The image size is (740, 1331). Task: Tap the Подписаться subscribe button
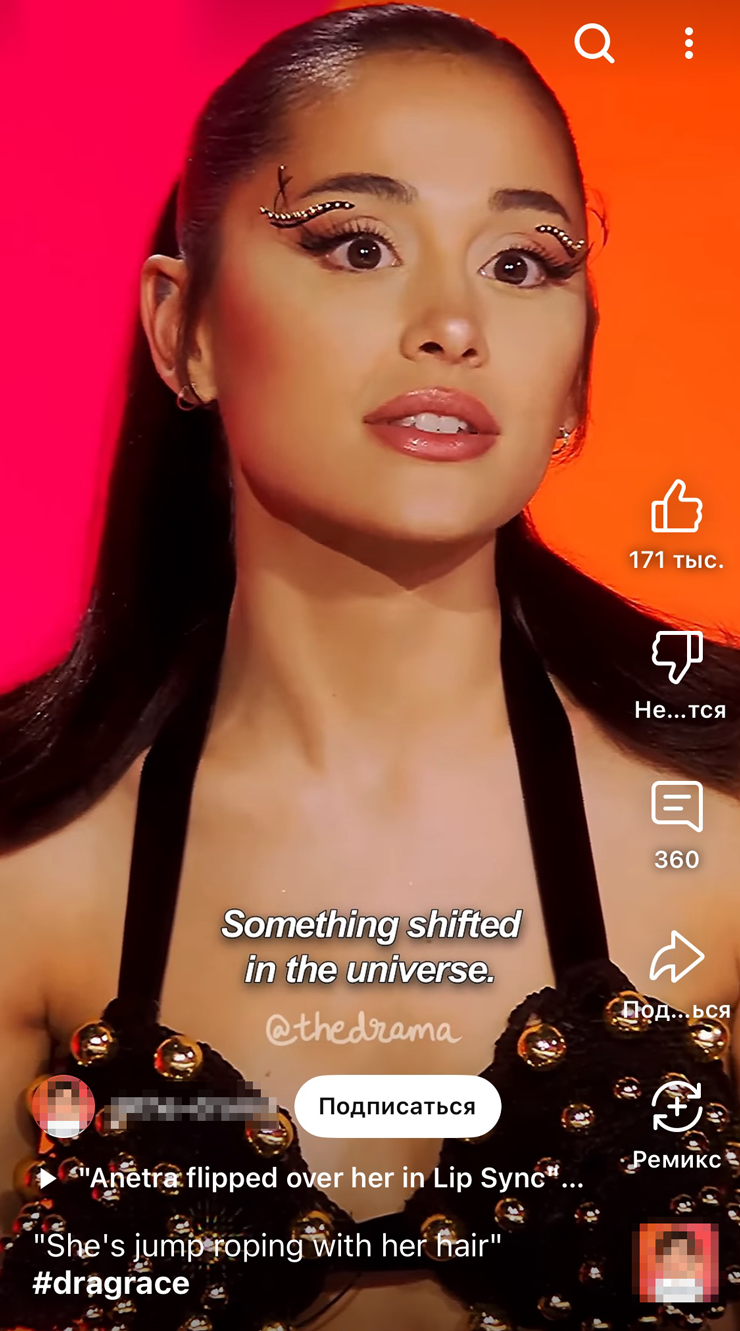pyautogui.click(x=398, y=1106)
